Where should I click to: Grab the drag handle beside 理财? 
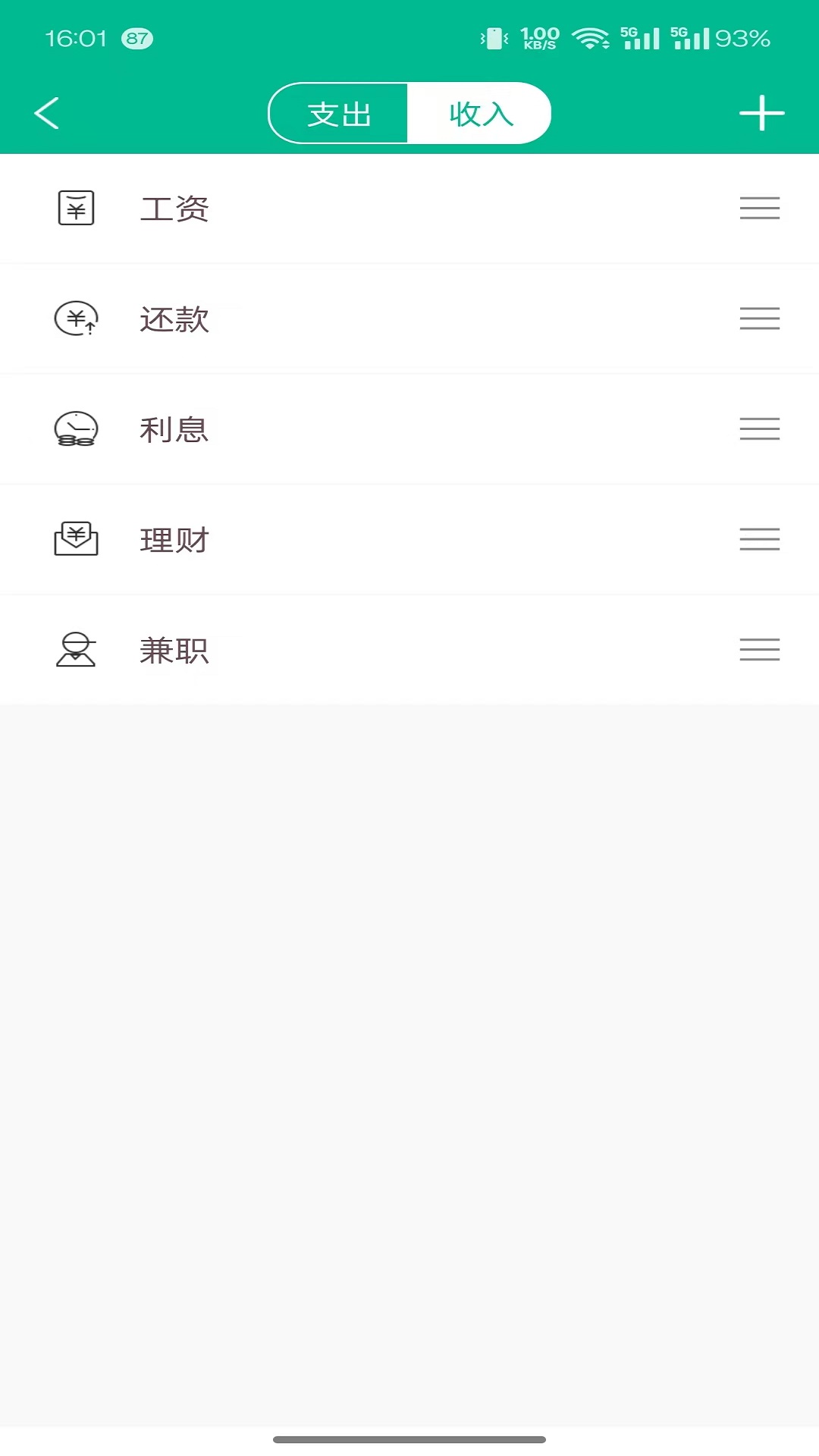pos(759,540)
